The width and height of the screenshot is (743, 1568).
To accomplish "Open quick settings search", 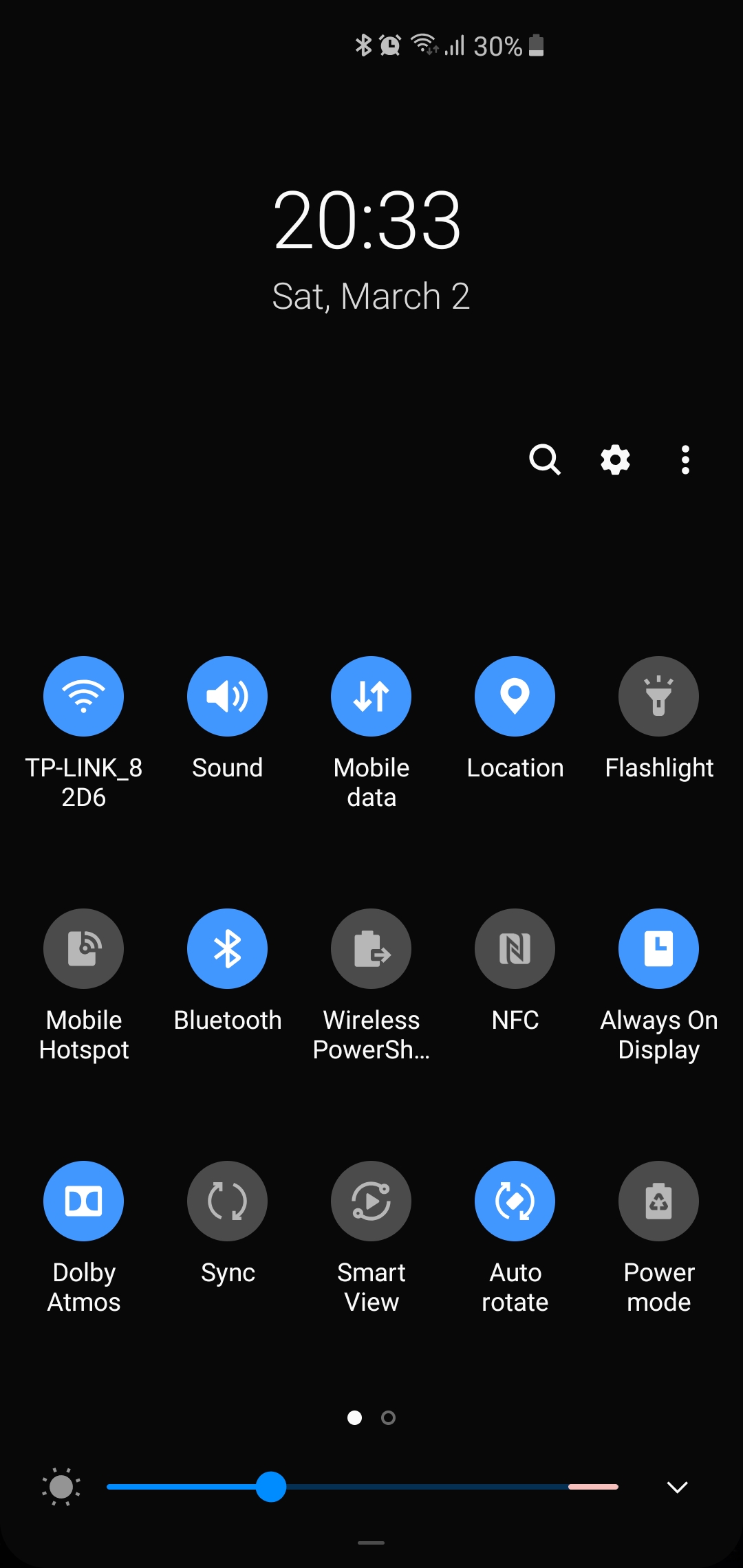I will pyautogui.click(x=544, y=459).
